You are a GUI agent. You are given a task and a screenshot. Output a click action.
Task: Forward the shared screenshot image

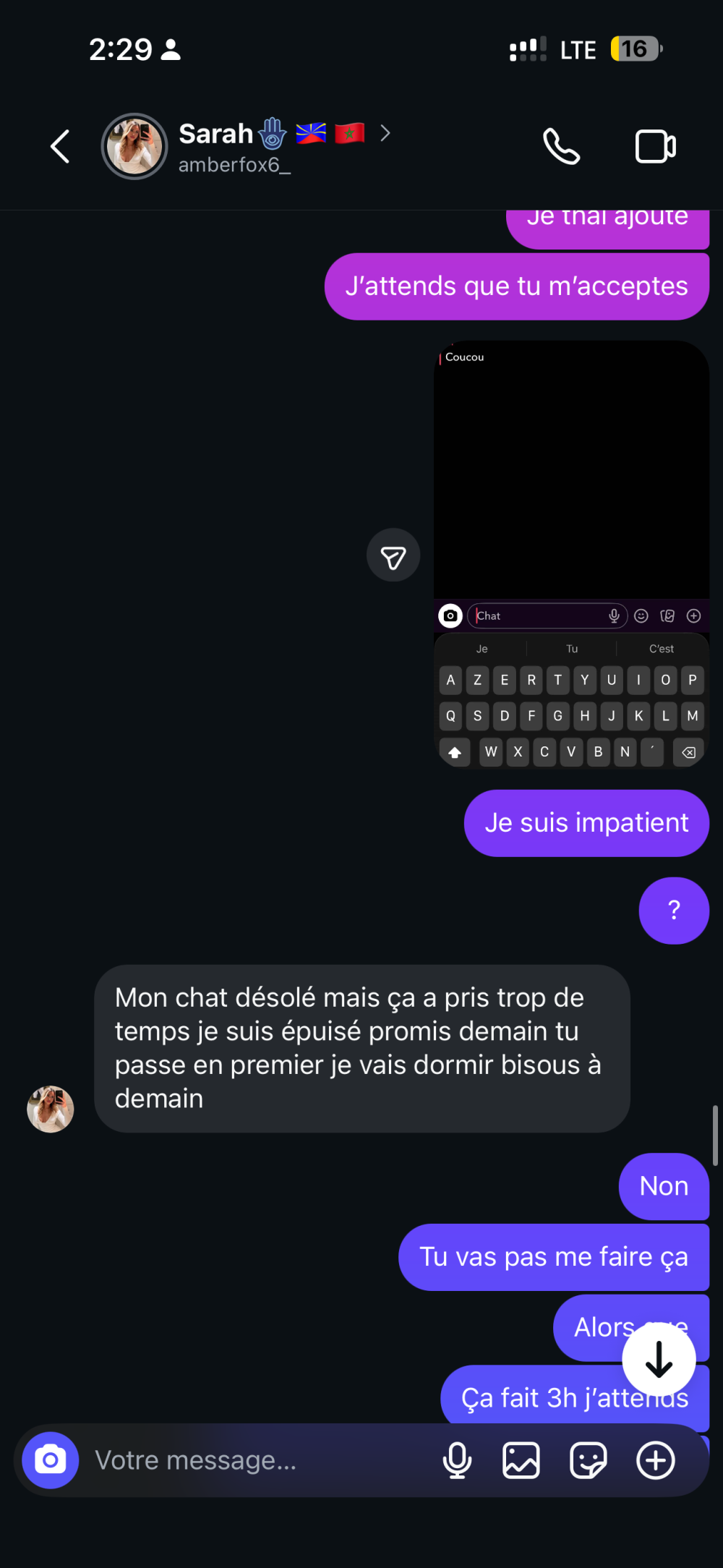[393, 555]
